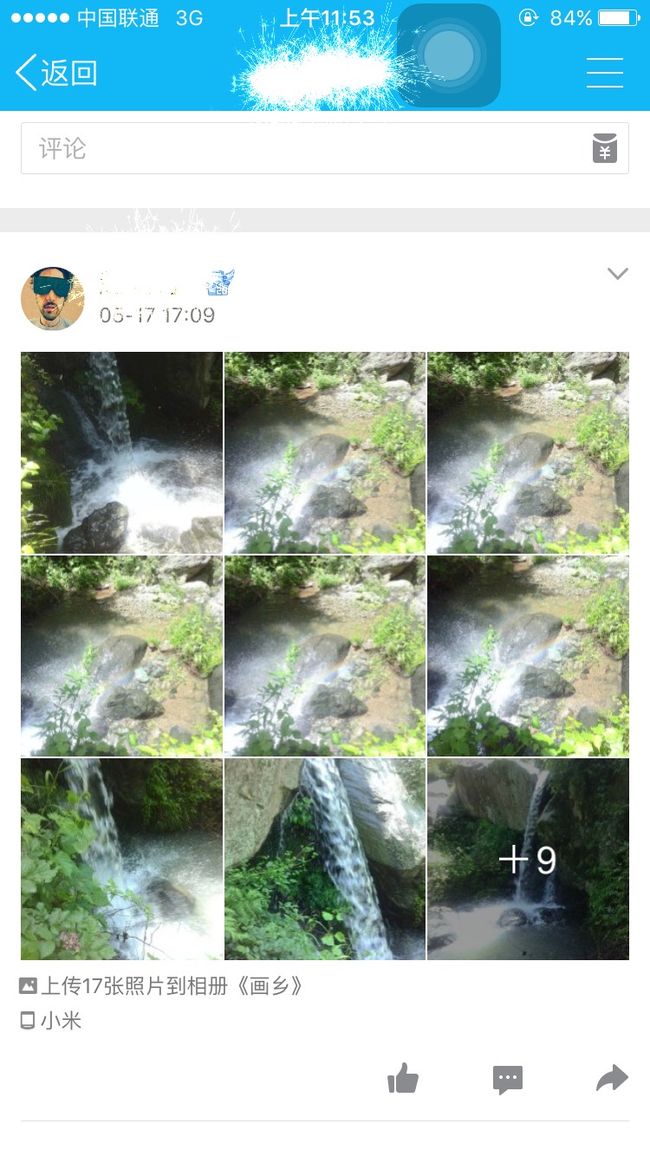The image size is (650, 1156).
Task: Tap the floating assistive circle button
Action: [449, 55]
